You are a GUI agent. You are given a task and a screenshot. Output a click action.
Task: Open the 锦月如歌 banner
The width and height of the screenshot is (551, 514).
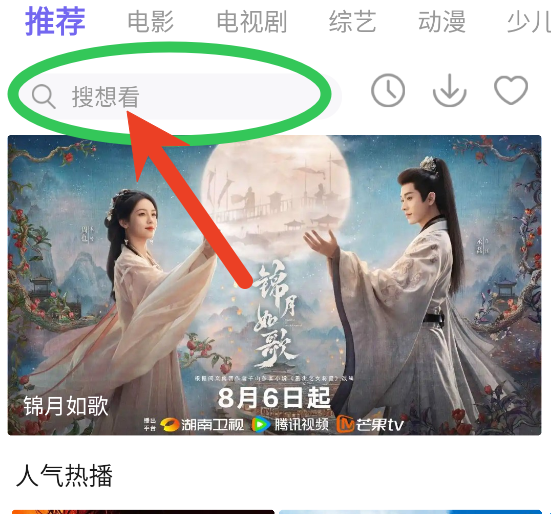274,285
